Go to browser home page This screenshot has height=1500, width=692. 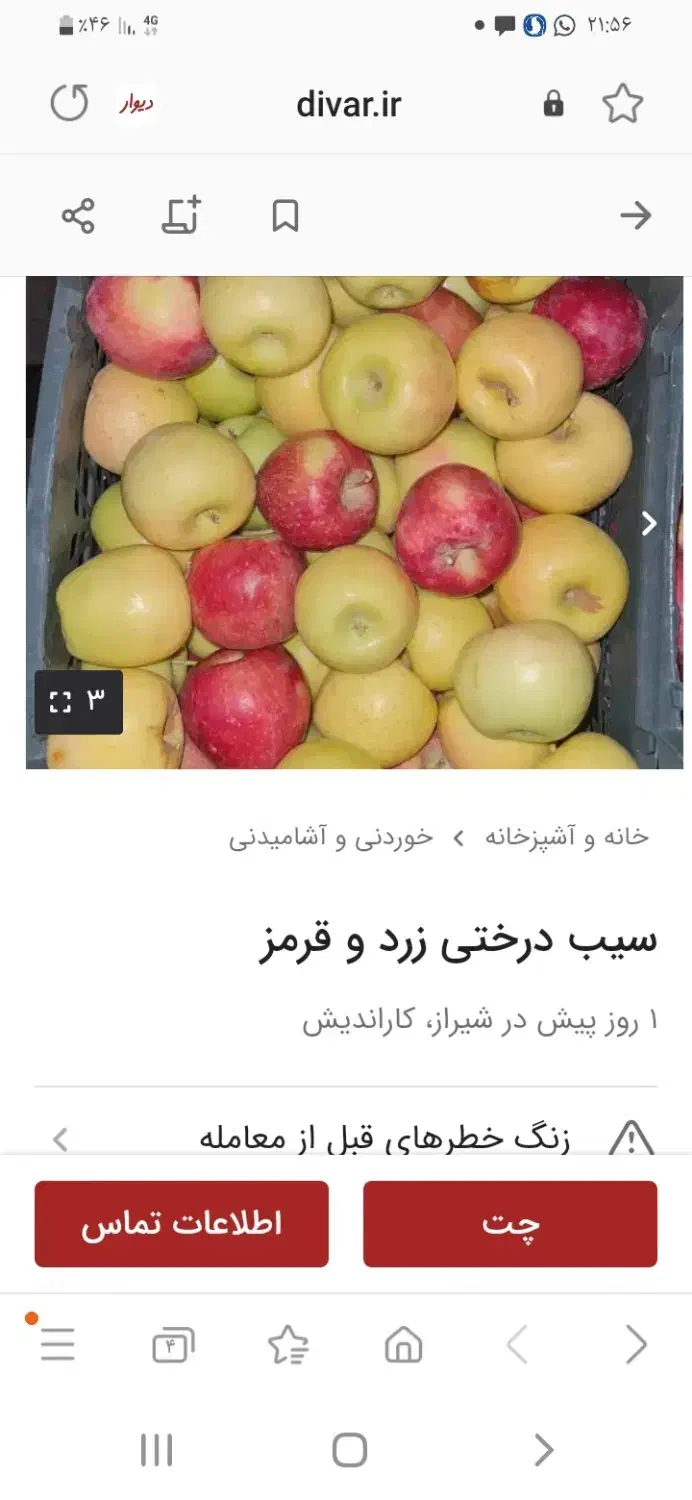[x=403, y=1345]
